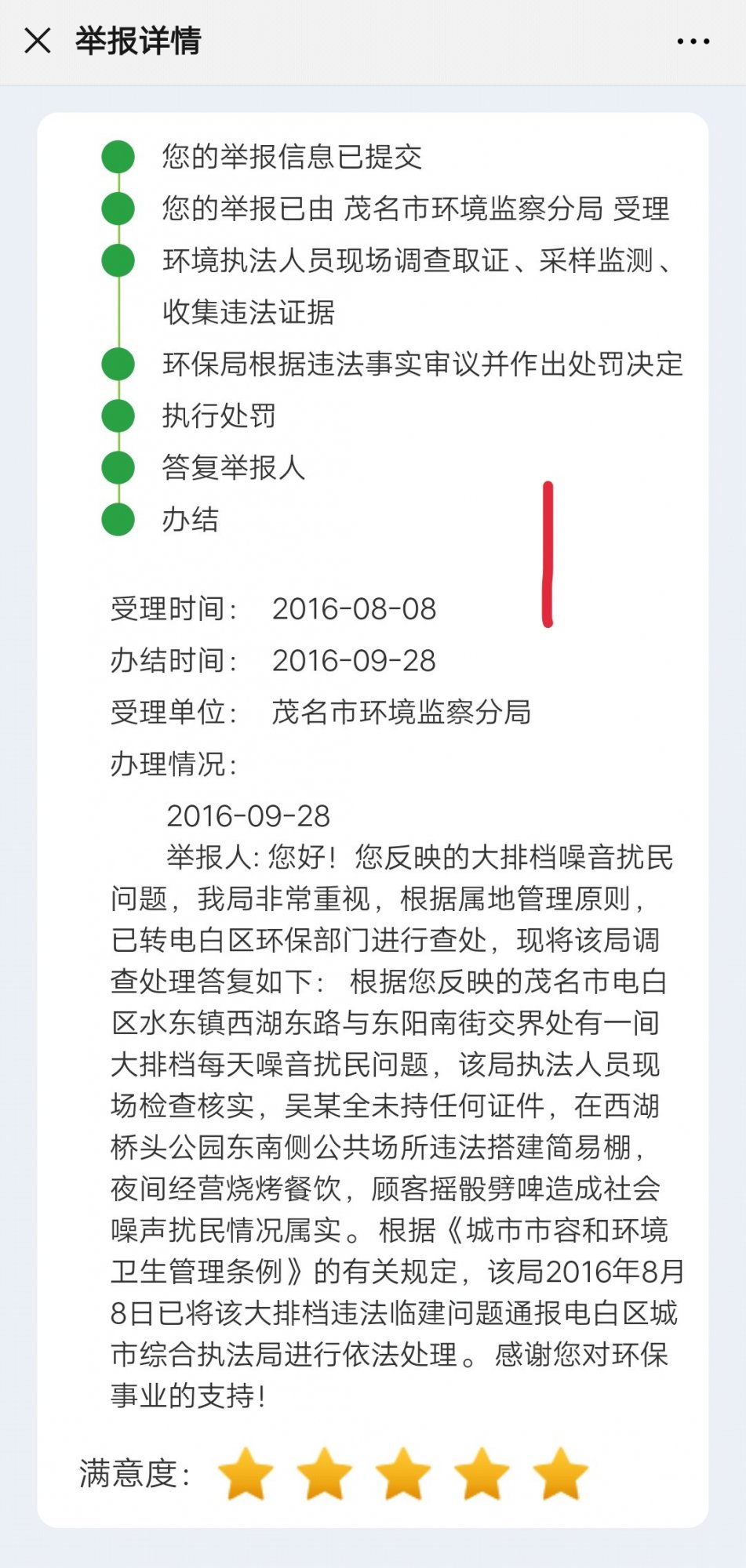Give a three-star 满意度 rating

pos(403,1474)
